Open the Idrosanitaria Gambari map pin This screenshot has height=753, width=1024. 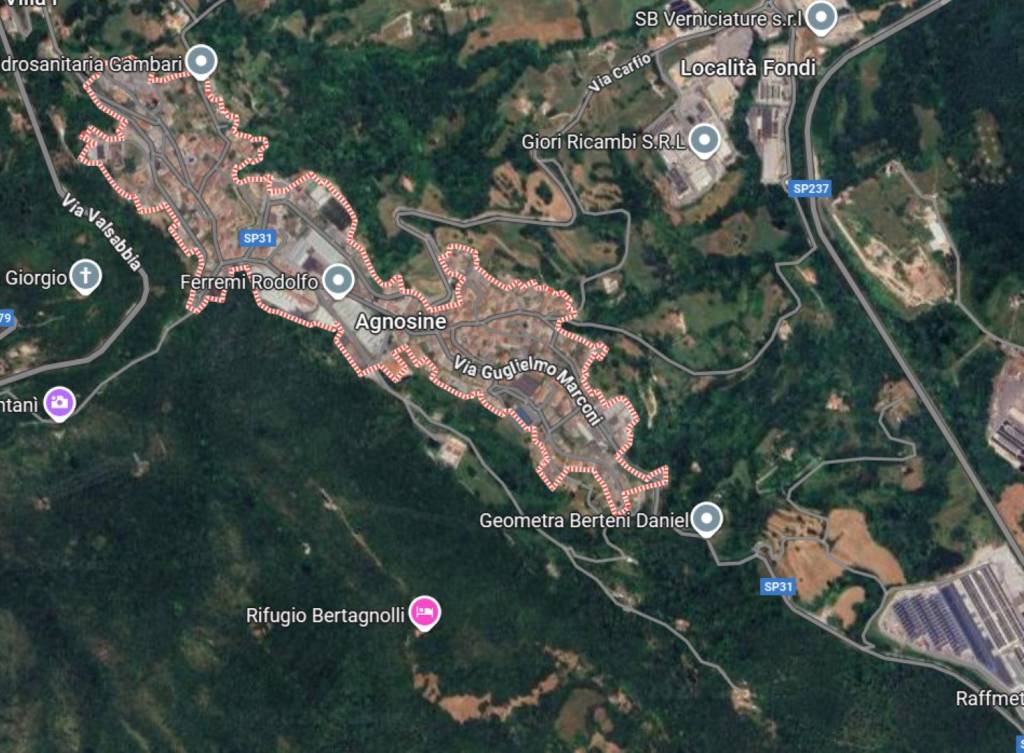coord(202,62)
